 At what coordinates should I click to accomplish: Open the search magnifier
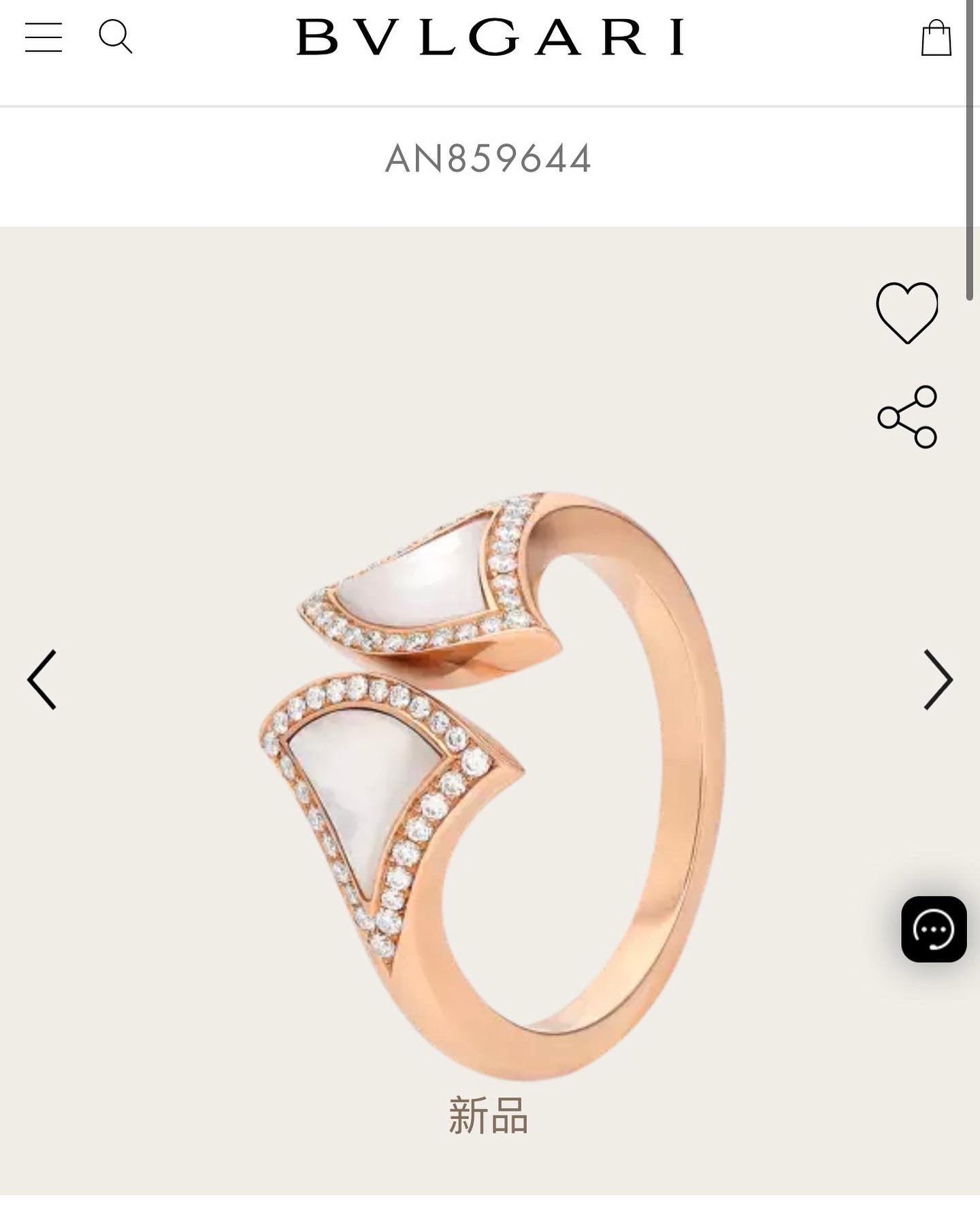(x=115, y=36)
